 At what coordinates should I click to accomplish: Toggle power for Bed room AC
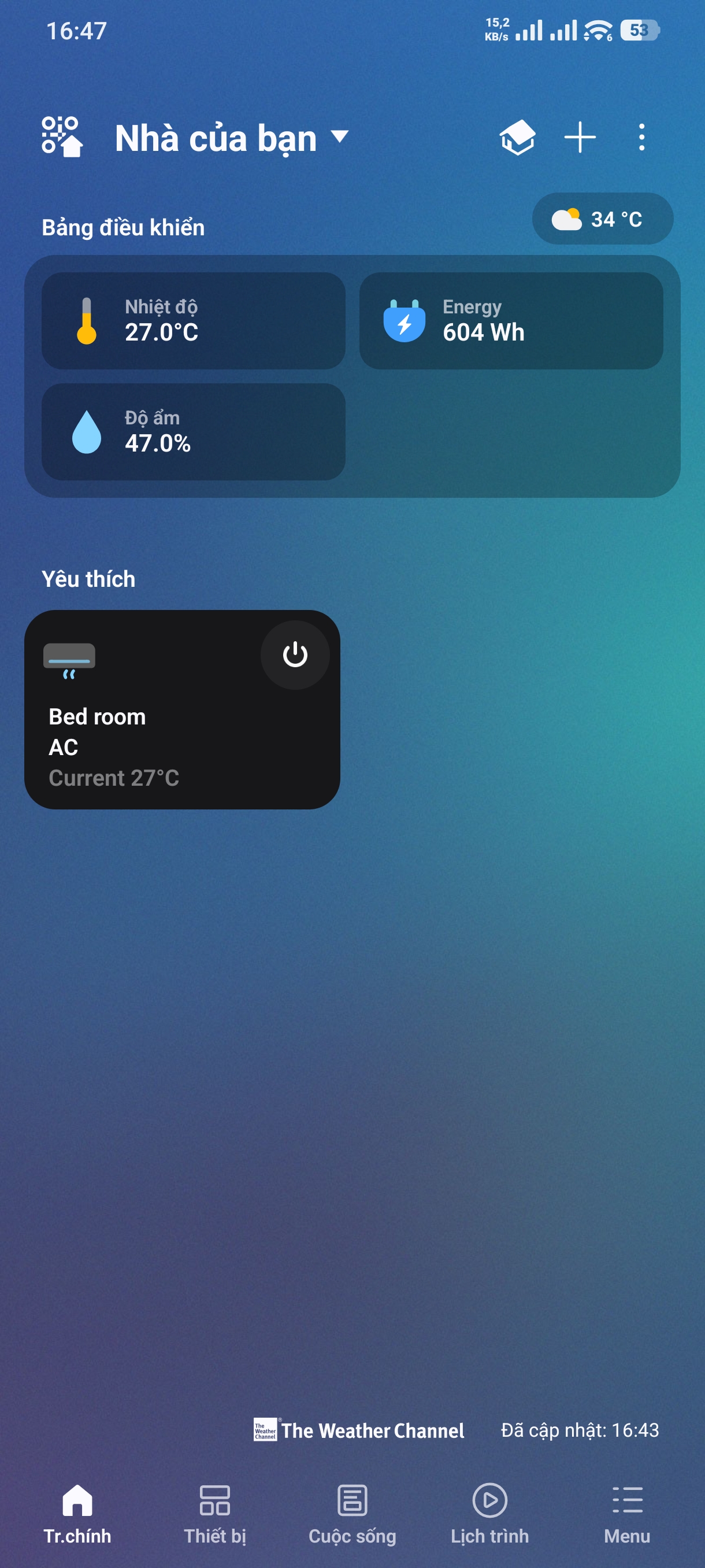tap(295, 655)
